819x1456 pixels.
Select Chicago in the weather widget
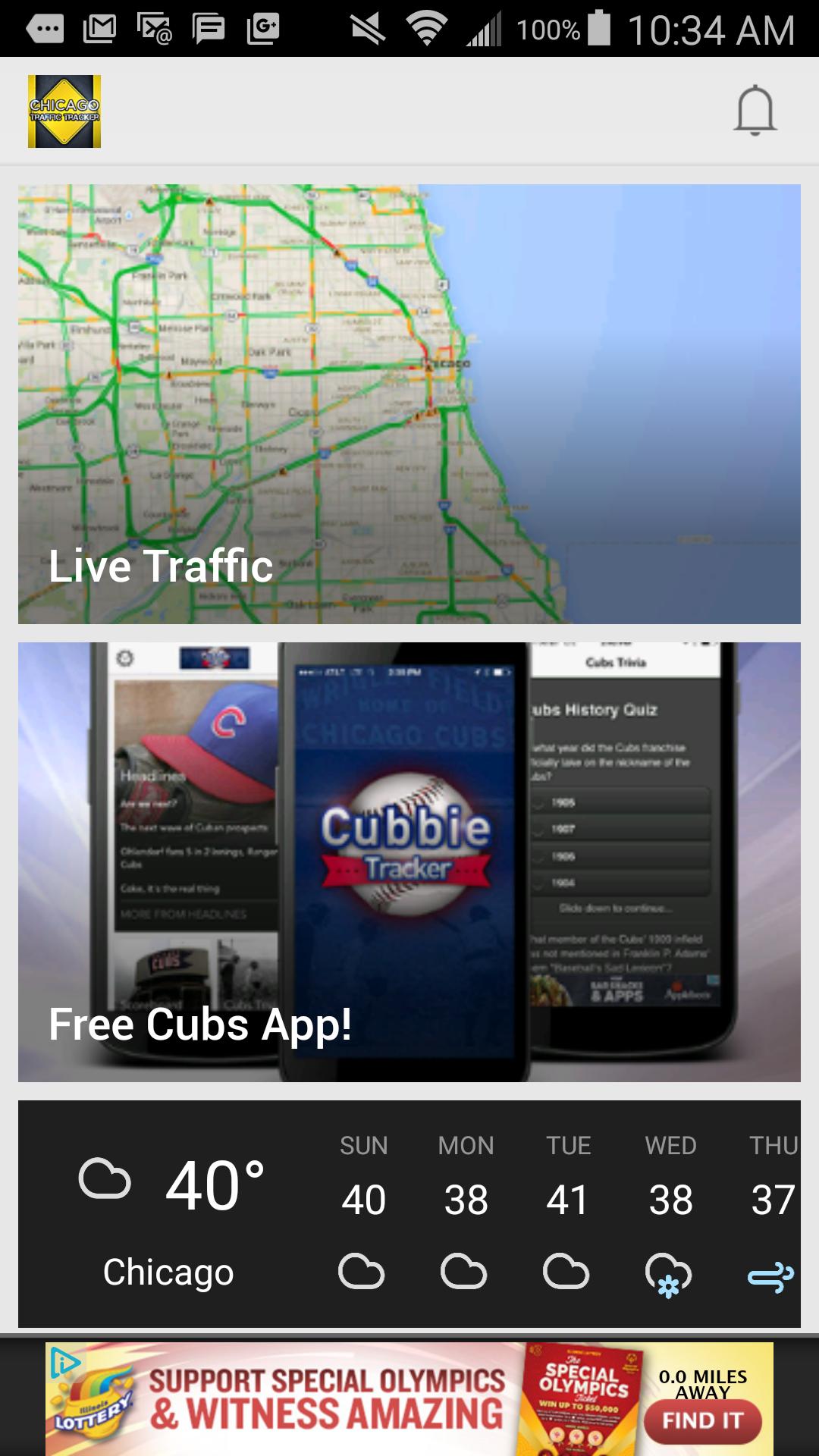click(168, 1273)
